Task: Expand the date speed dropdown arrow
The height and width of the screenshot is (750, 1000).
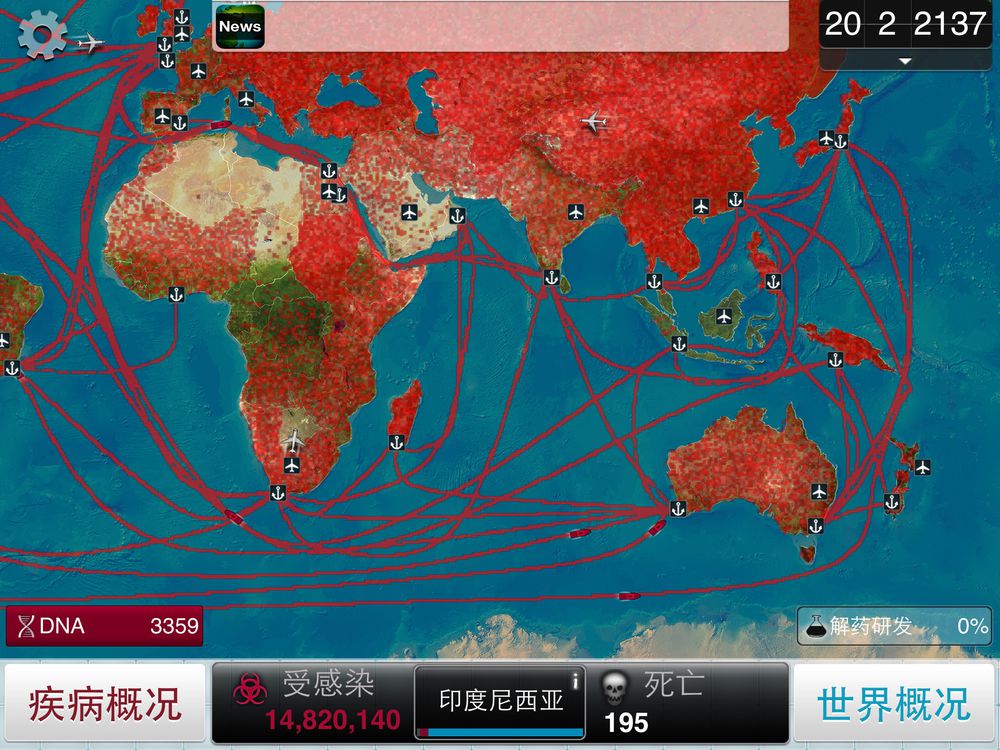Action: click(905, 61)
